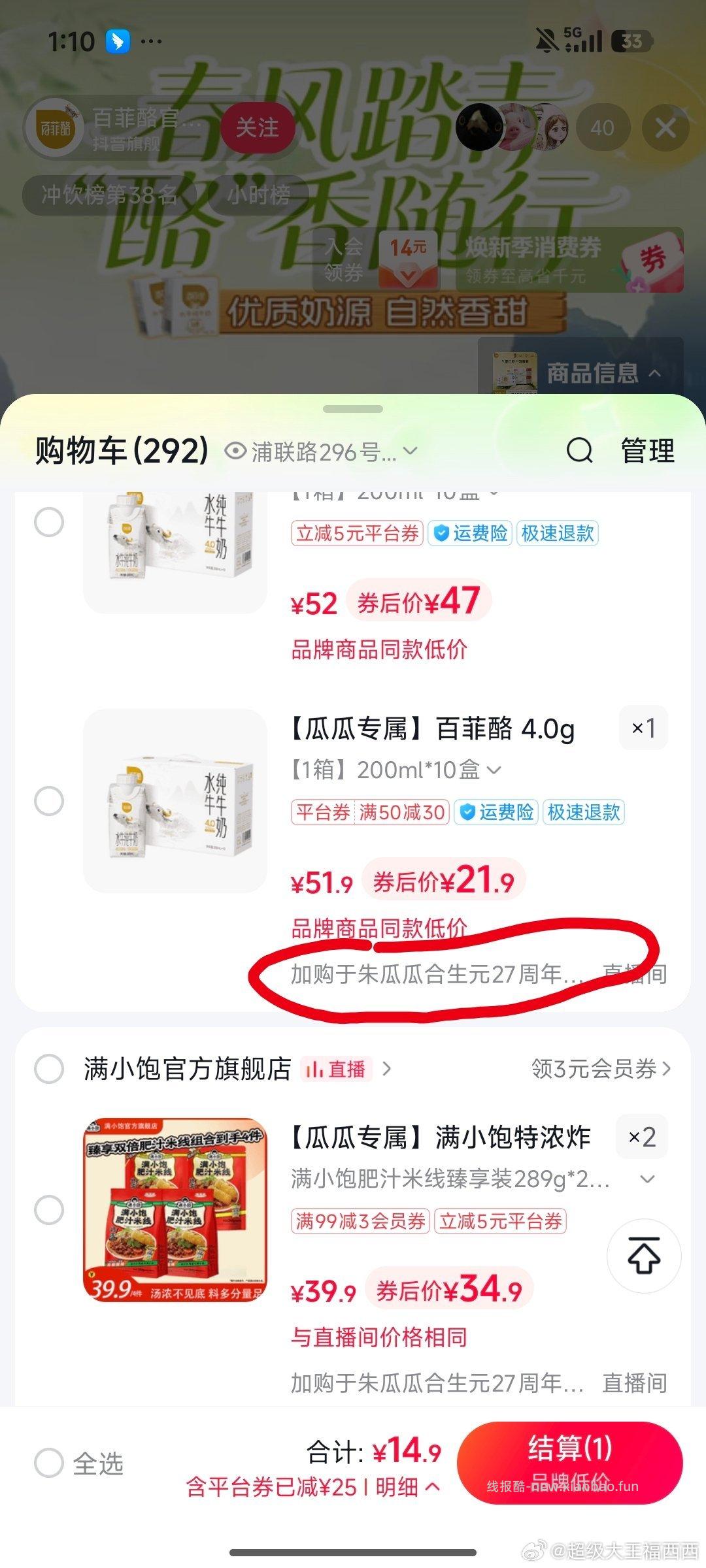
Task: Close the live stream with the X icon
Action: [665, 128]
